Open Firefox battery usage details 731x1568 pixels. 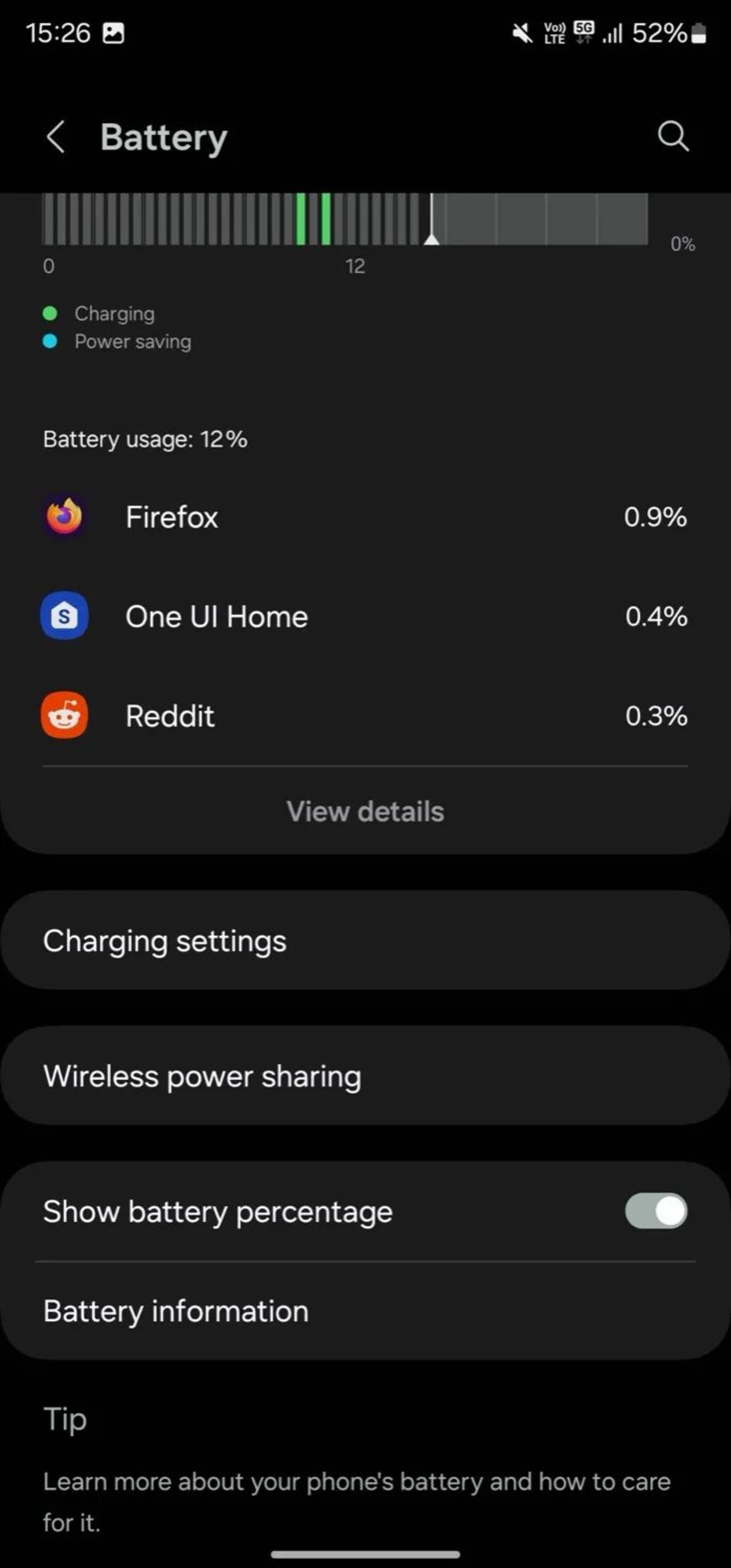click(x=365, y=517)
